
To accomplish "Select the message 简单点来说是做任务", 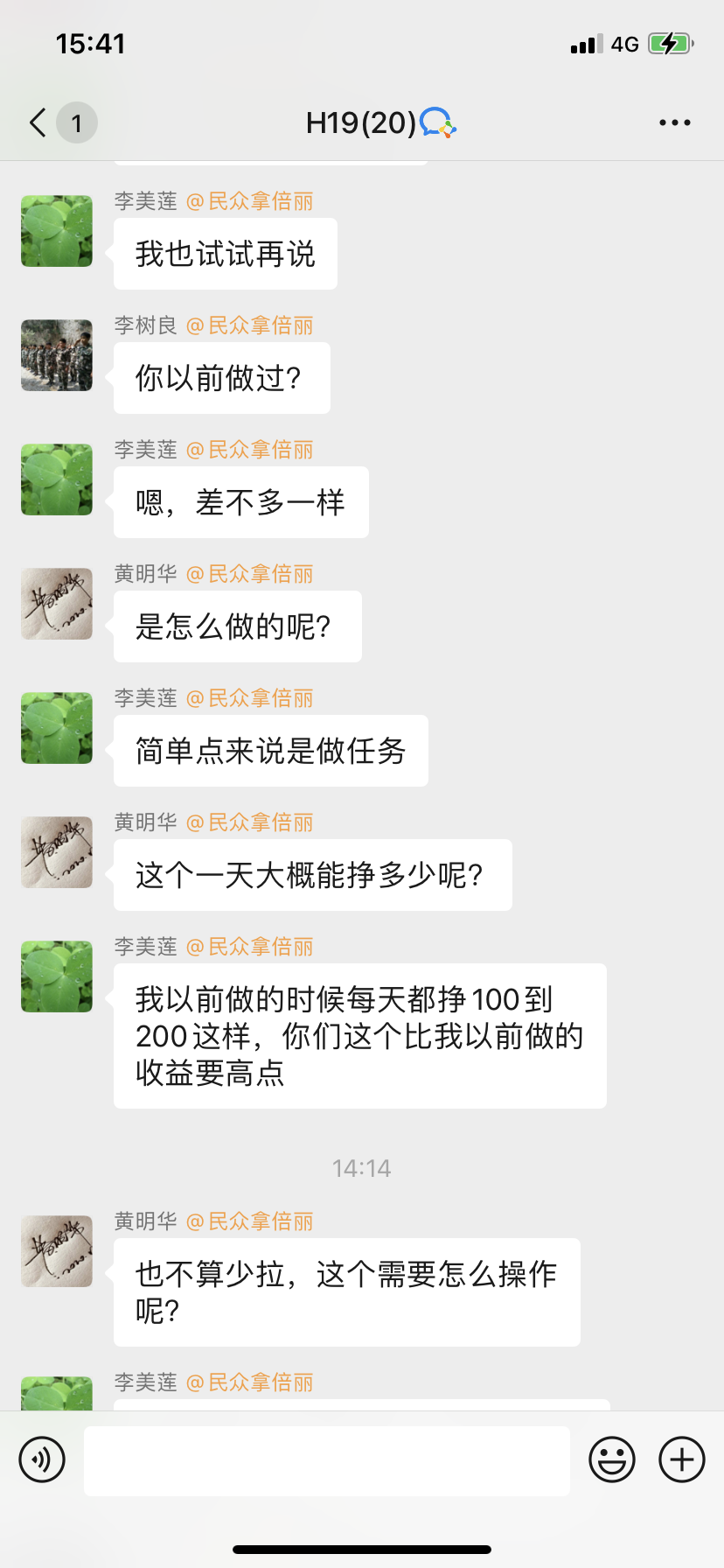I will click(x=270, y=751).
